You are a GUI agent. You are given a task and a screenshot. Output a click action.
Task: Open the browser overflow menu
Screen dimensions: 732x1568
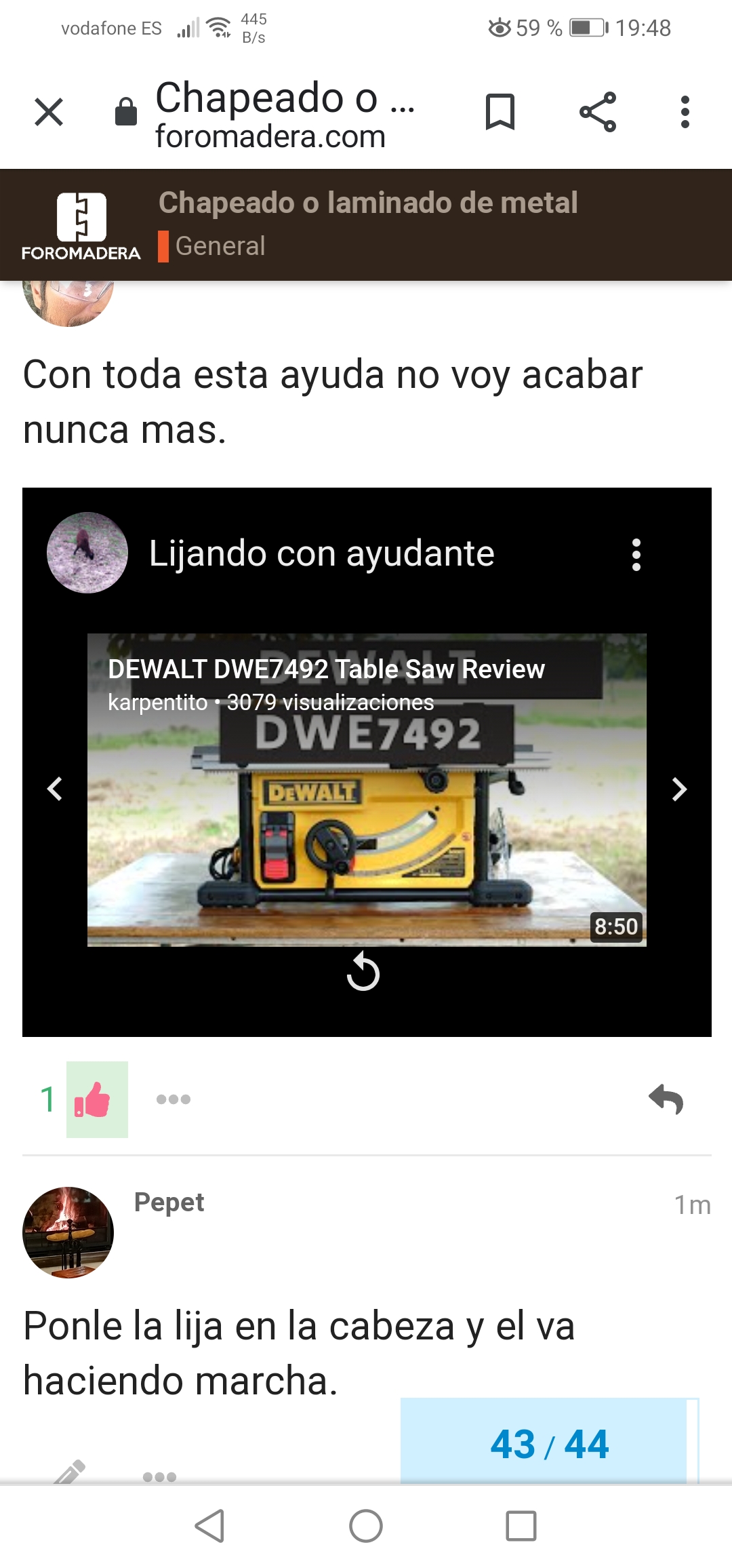pos(685,112)
